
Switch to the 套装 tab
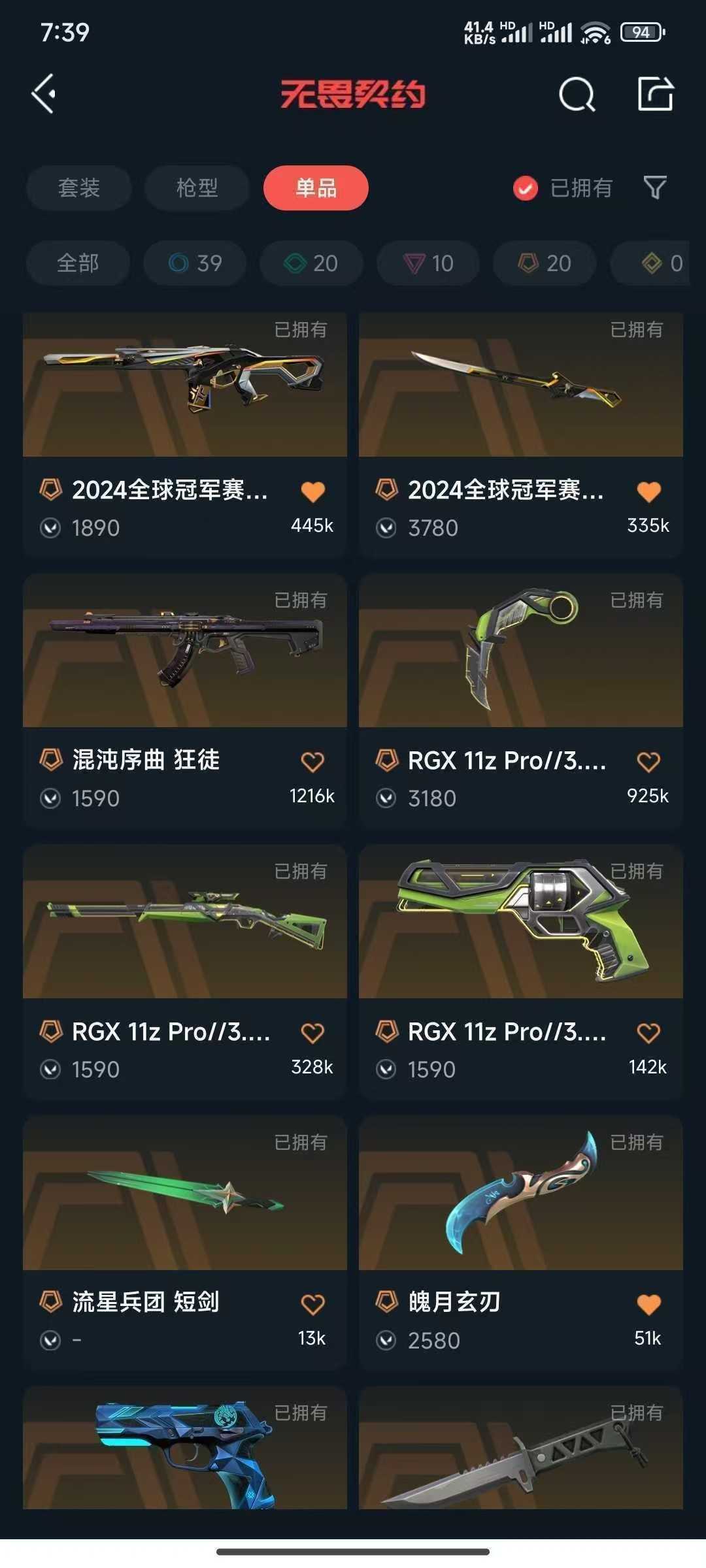tap(79, 188)
